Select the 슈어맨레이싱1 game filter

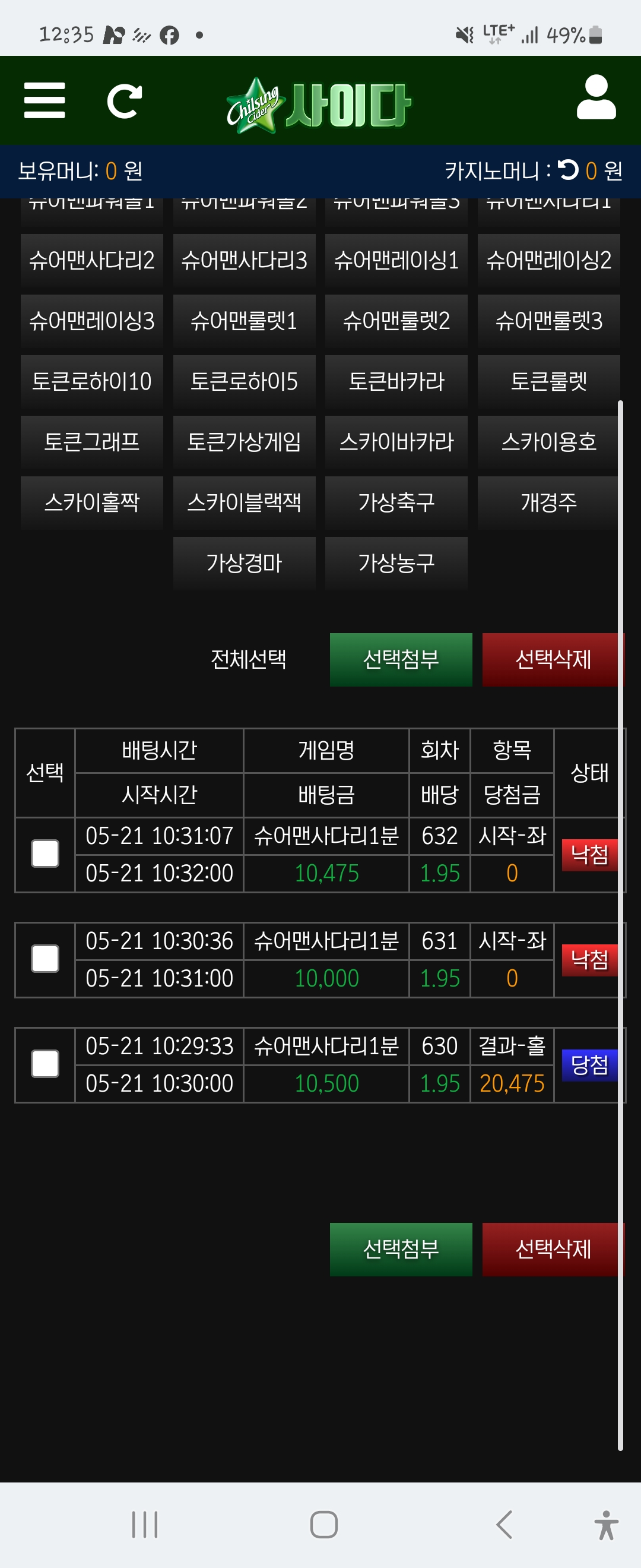click(396, 261)
